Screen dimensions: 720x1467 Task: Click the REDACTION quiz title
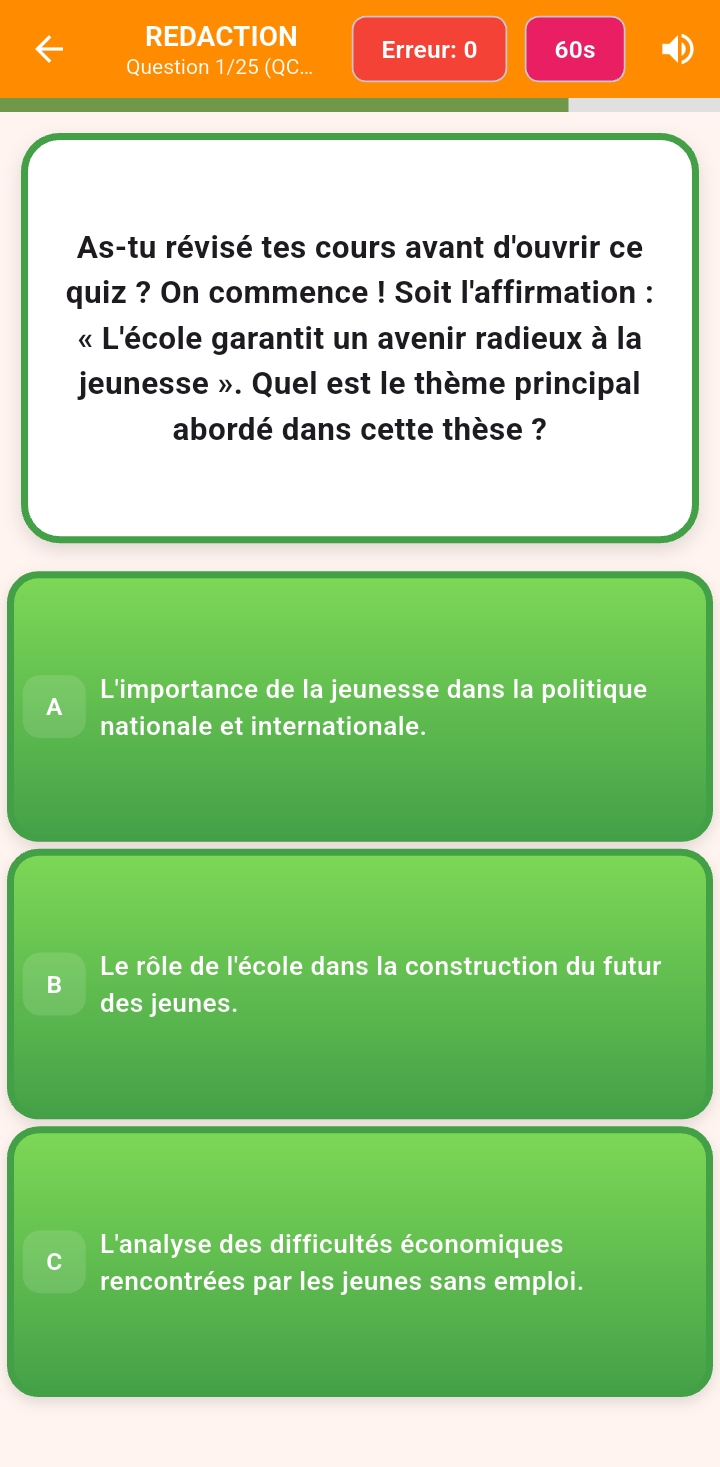pos(221,37)
